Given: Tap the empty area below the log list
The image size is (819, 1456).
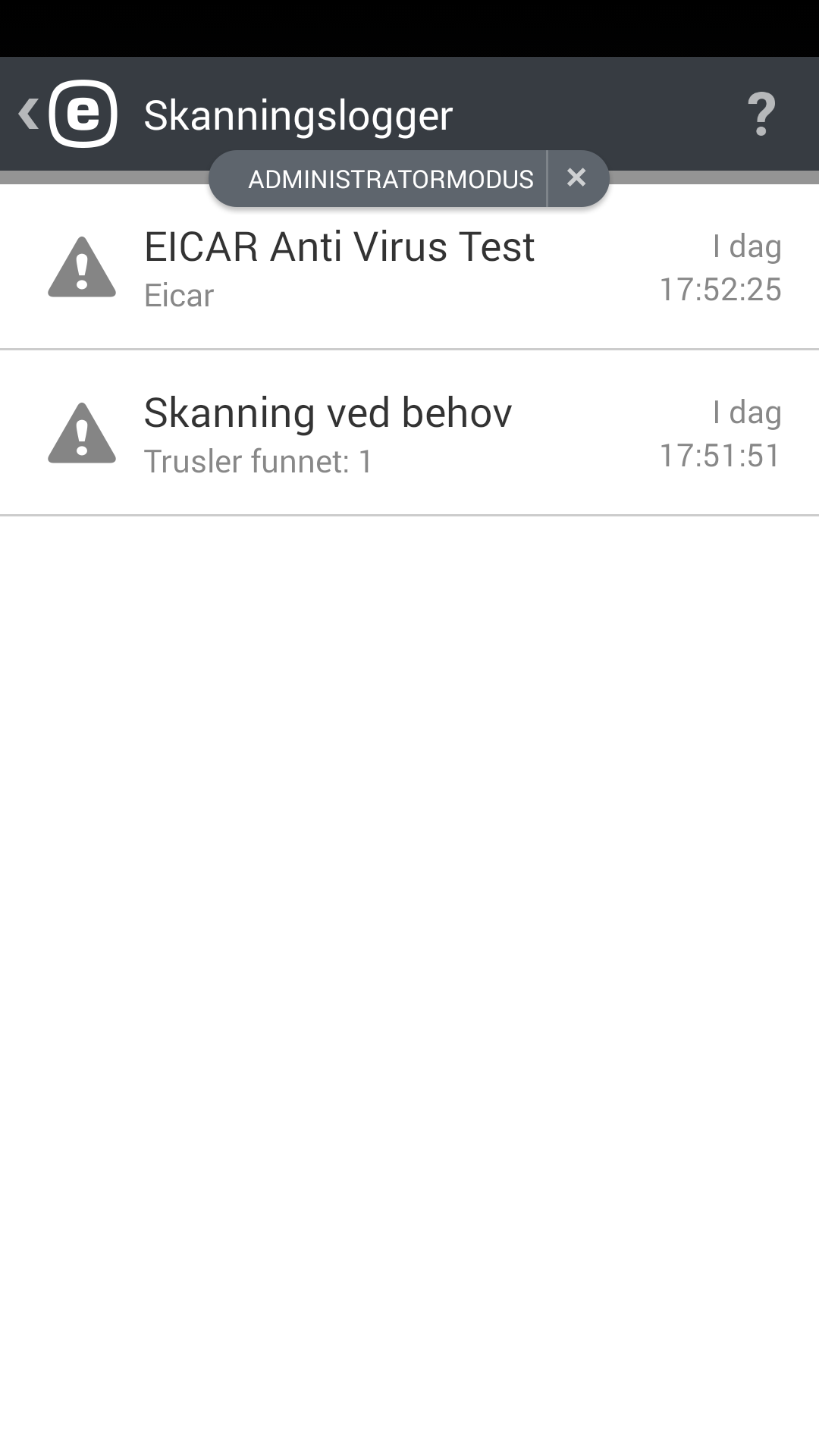Looking at the screenshot, I should click(409, 910).
